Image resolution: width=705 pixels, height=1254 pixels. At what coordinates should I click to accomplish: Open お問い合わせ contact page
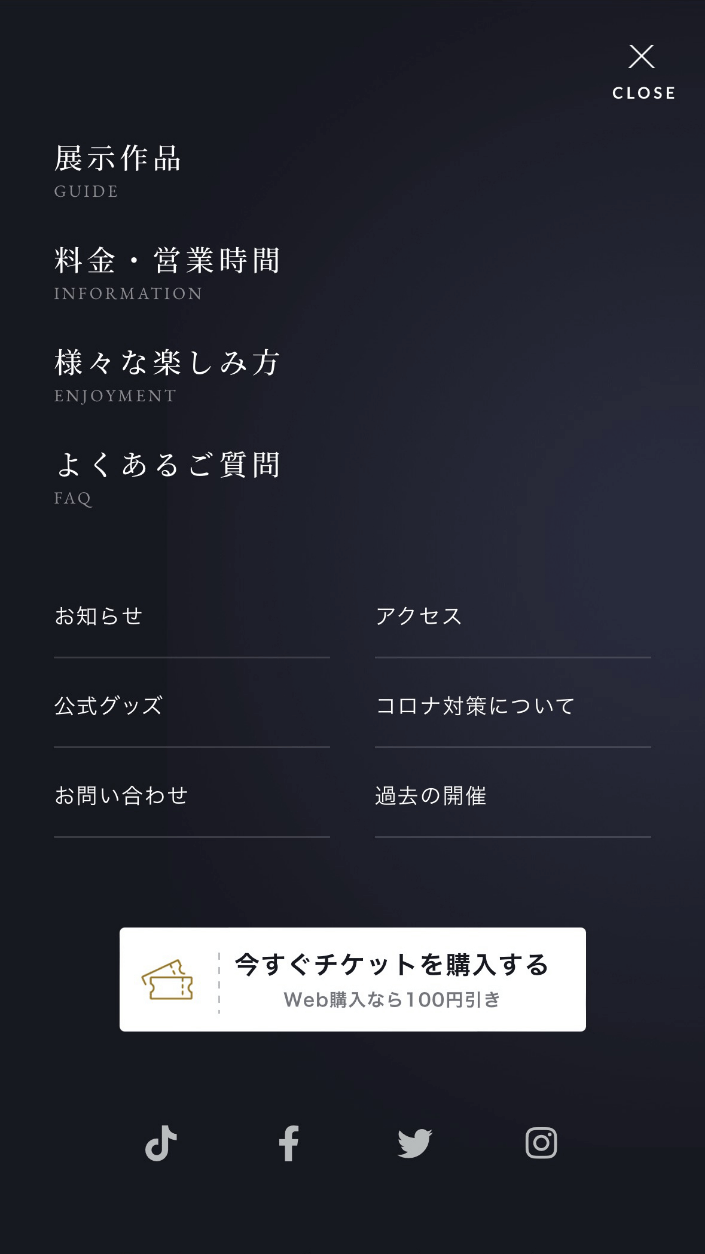192,796
